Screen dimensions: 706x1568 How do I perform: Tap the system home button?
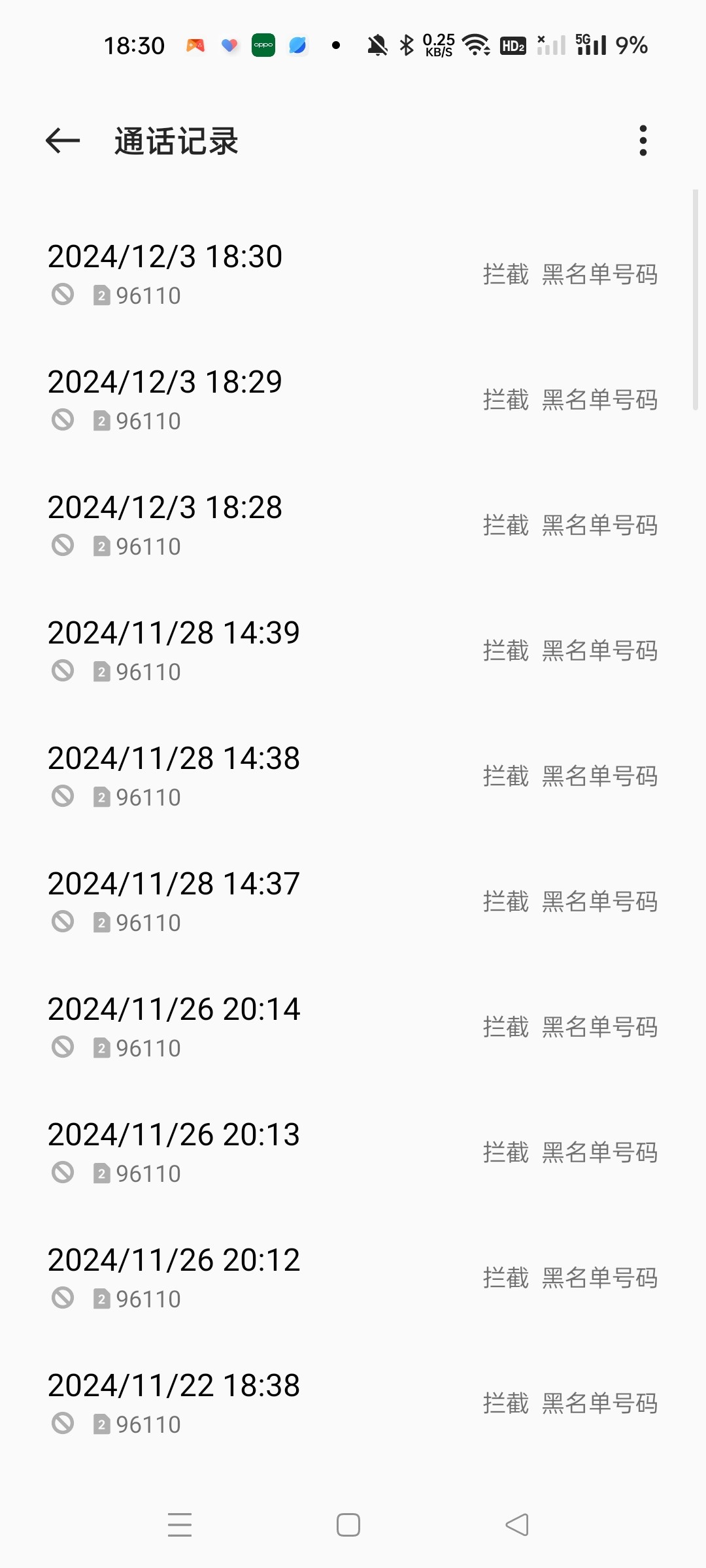coord(348,1525)
